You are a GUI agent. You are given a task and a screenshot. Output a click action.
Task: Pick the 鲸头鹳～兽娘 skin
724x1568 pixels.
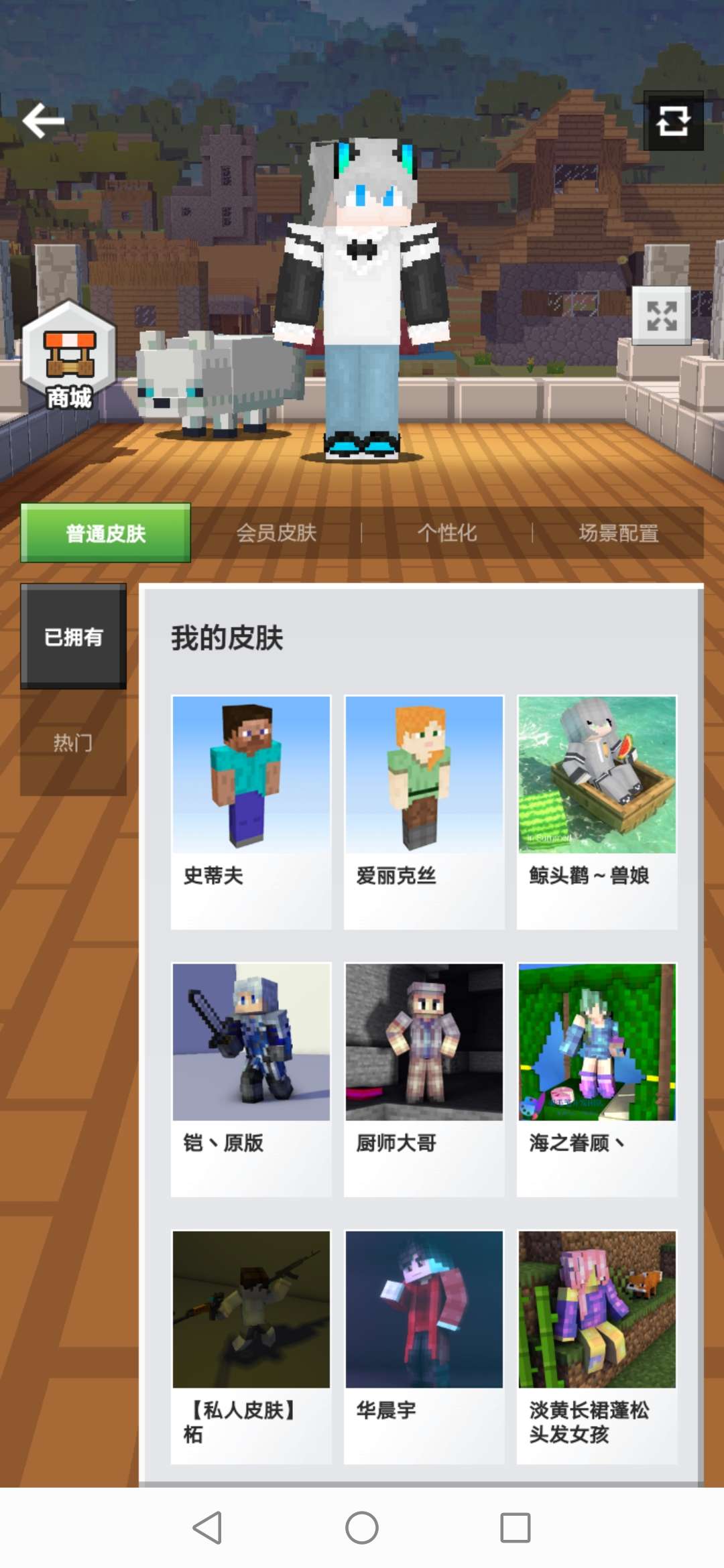point(597,811)
